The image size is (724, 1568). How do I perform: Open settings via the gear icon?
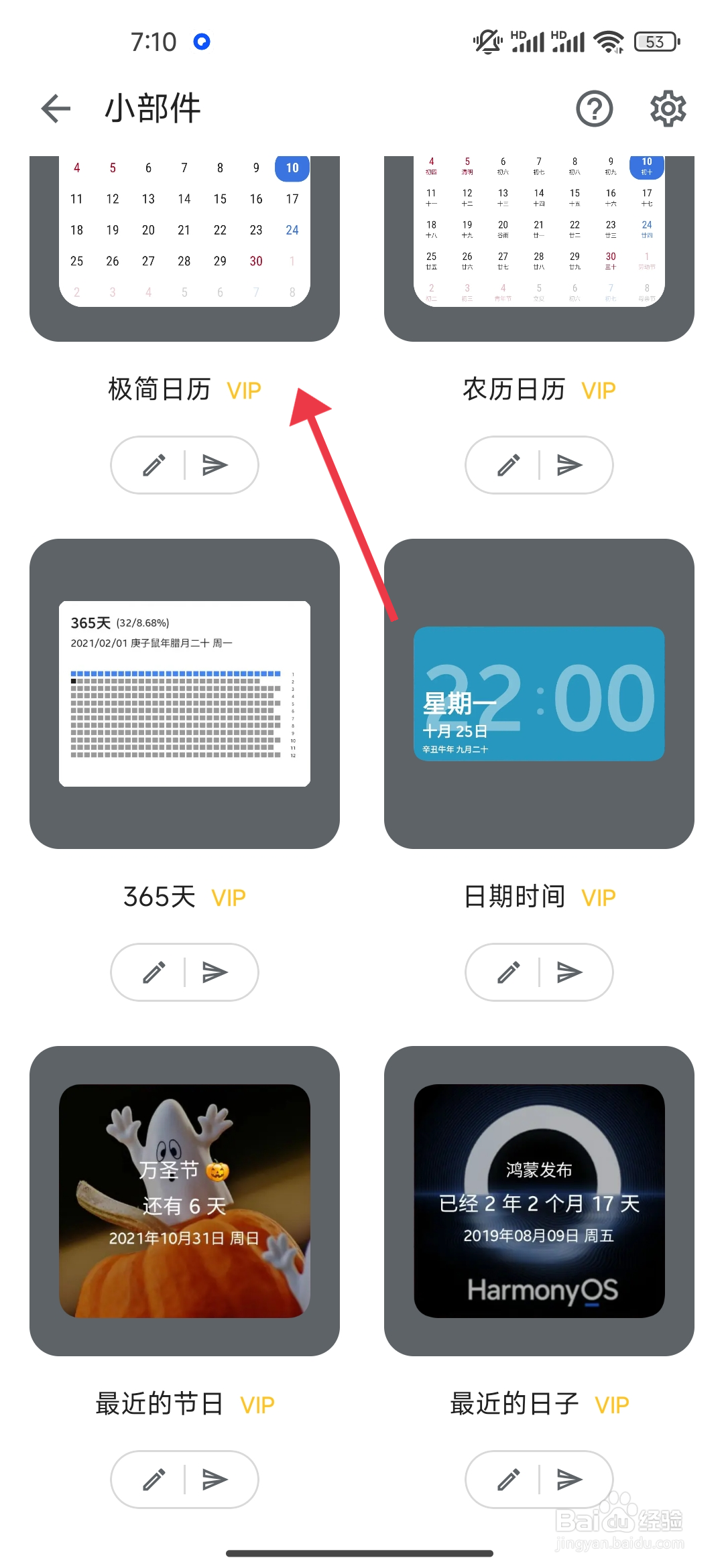pyautogui.click(x=668, y=108)
